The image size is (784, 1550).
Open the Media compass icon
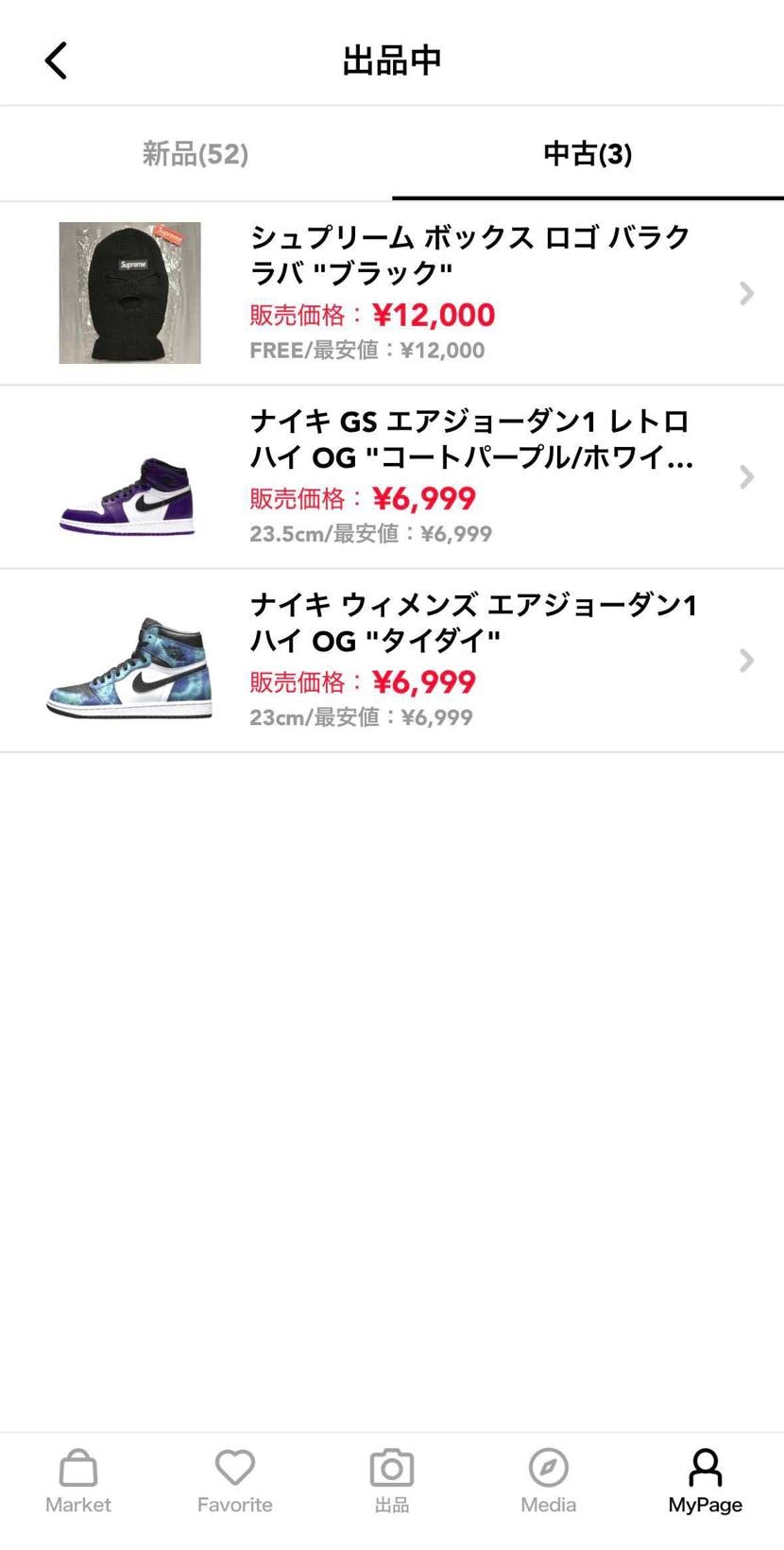click(x=548, y=1470)
